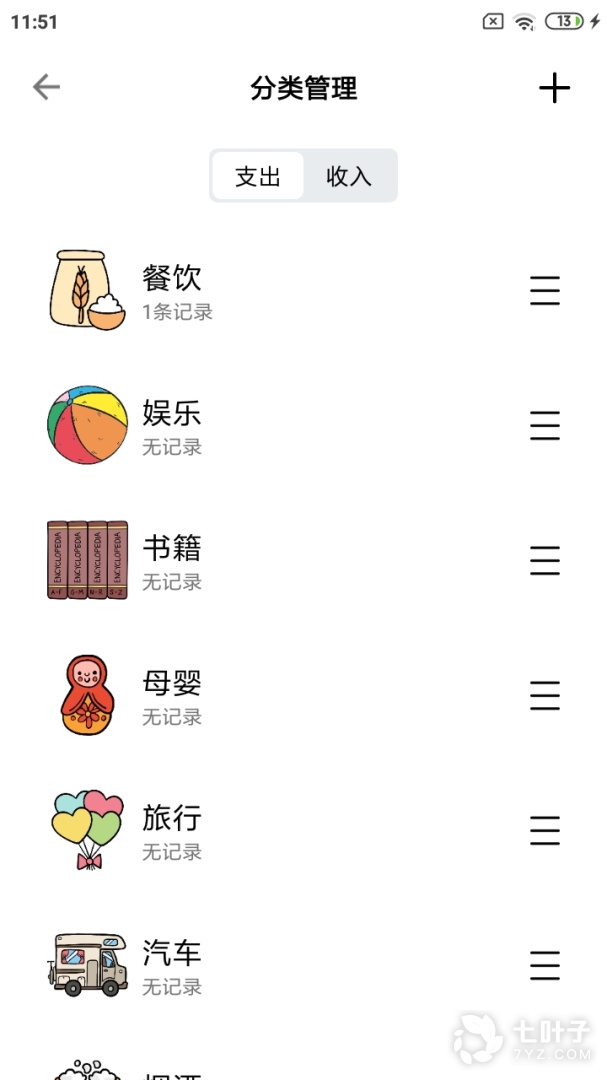
Task: Open the 娱乐 category
Action: tap(172, 425)
